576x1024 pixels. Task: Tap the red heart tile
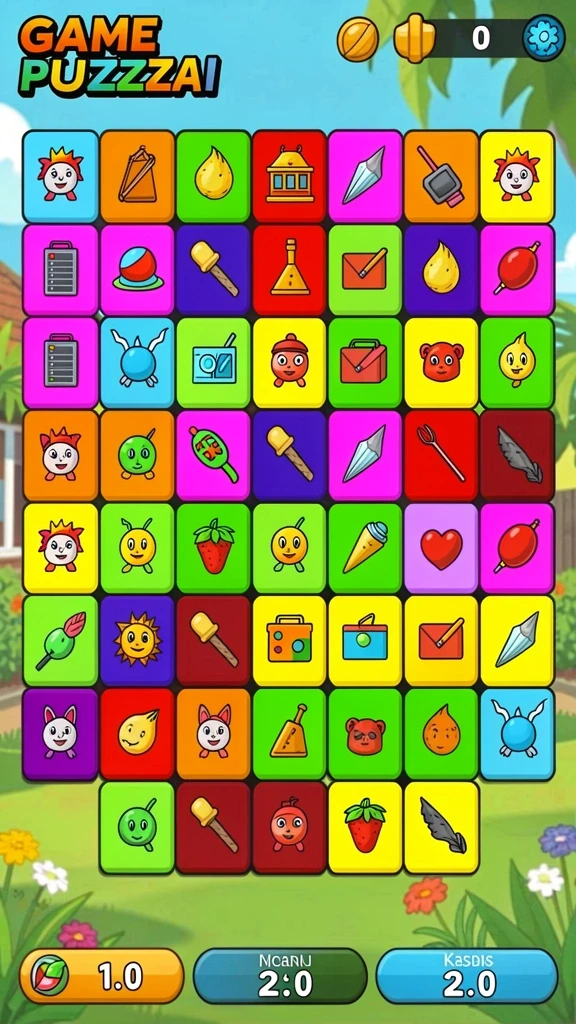coord(441,549)
